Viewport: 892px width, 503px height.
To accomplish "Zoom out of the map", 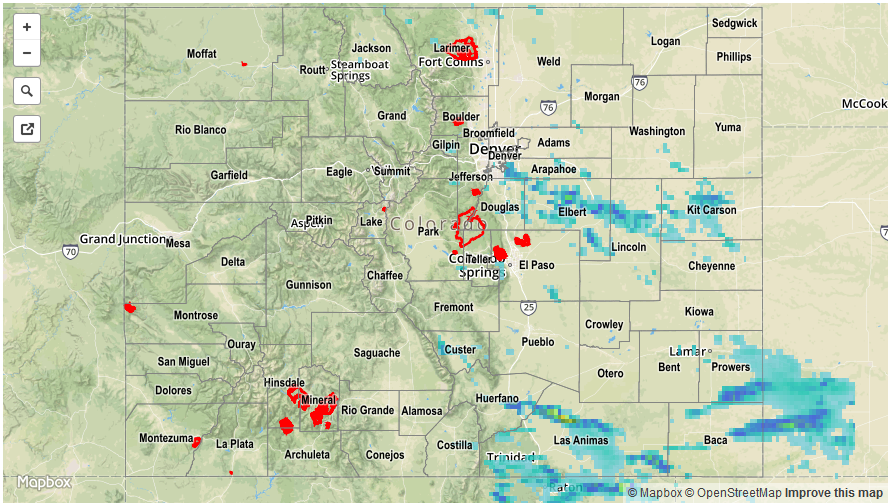I will coord(27,53).
